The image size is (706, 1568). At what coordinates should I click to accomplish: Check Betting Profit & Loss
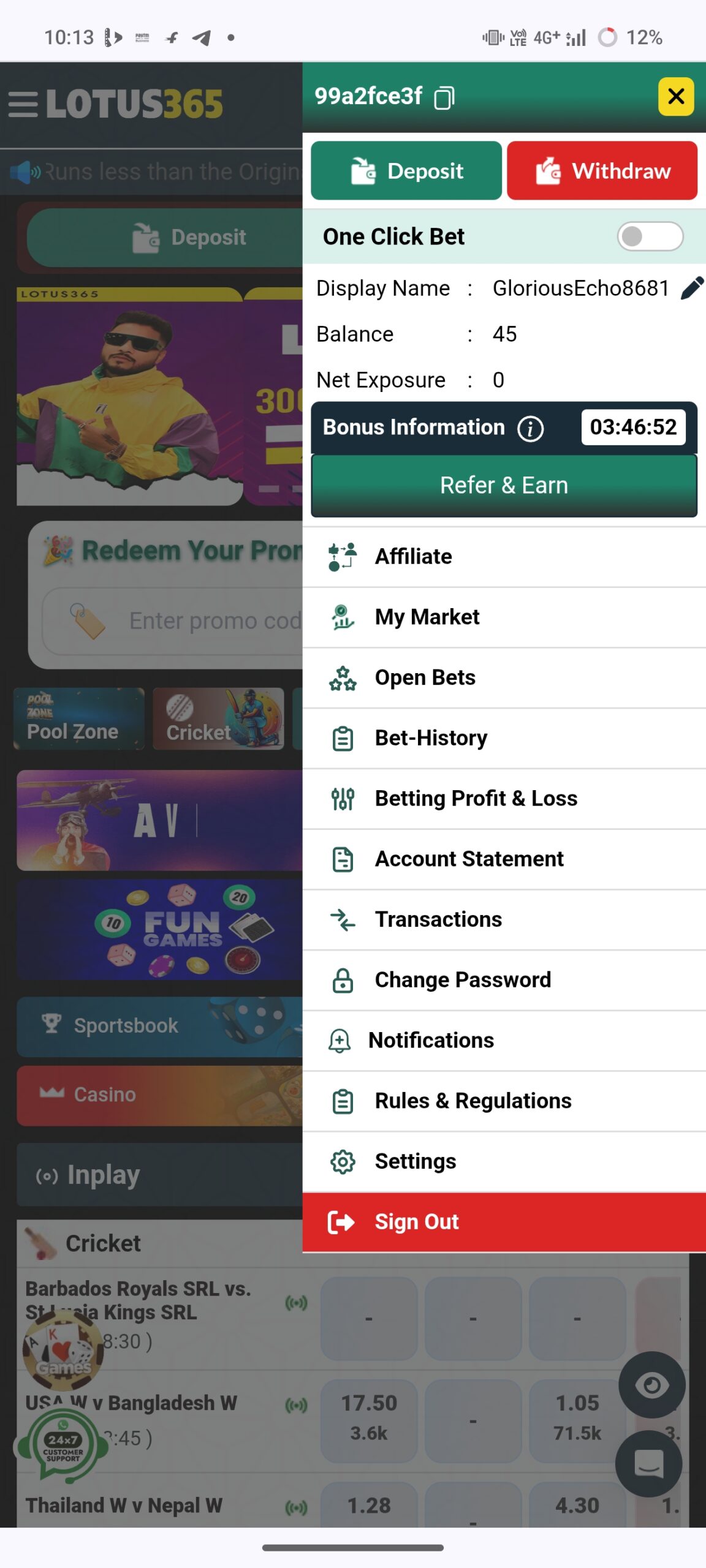pos(476,799)
